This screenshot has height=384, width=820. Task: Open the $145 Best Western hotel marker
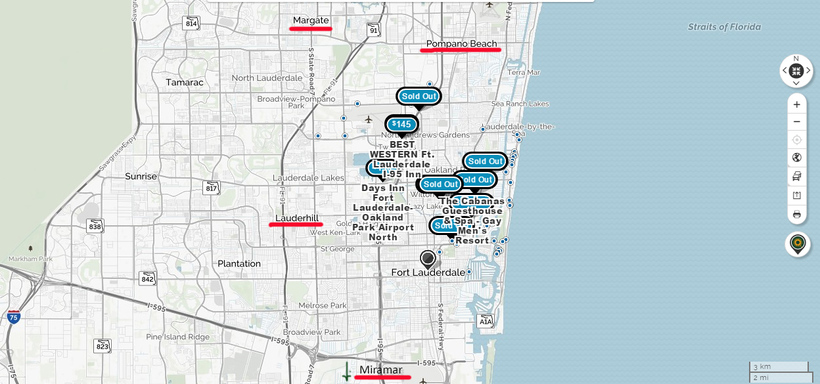pos(402,125)
